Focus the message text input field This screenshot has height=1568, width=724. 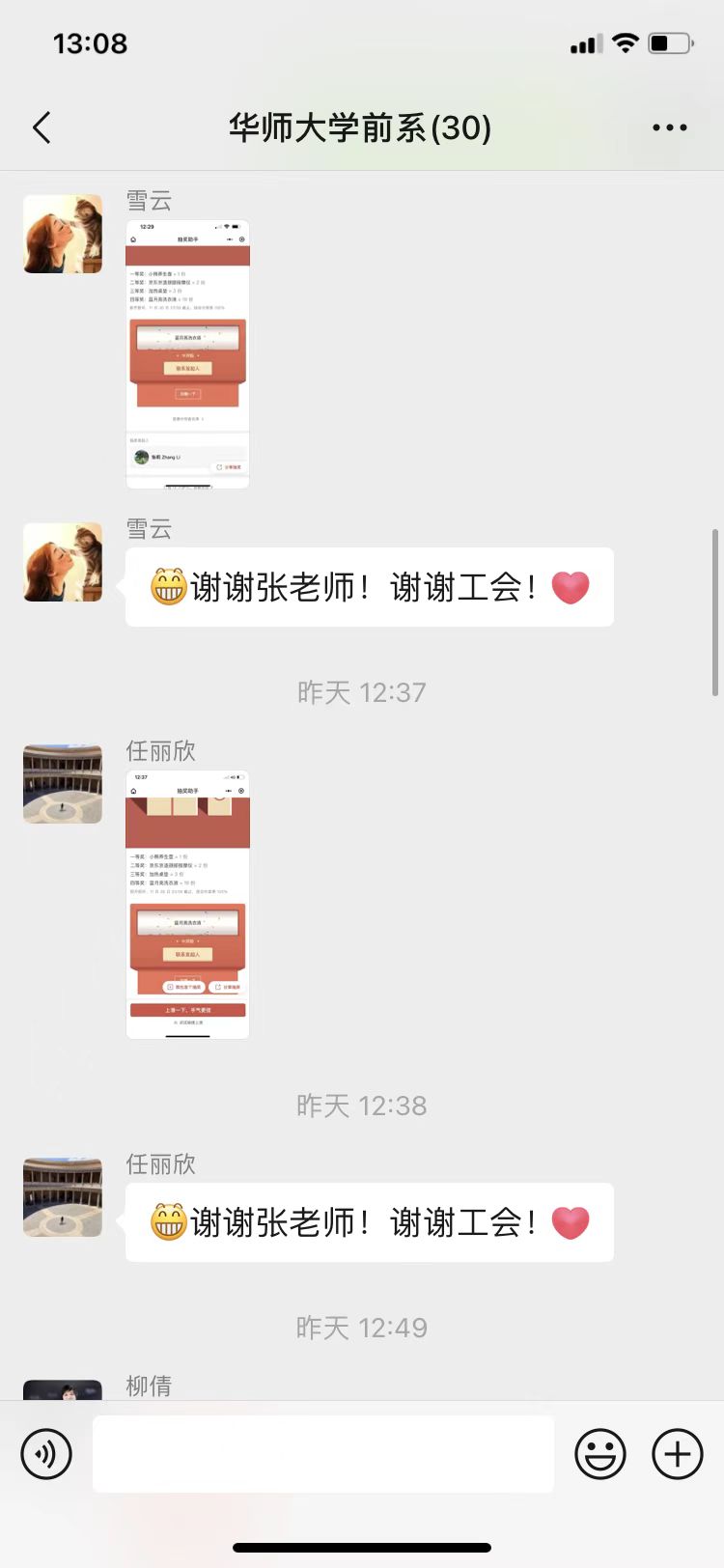click(x=323, y=1453)
